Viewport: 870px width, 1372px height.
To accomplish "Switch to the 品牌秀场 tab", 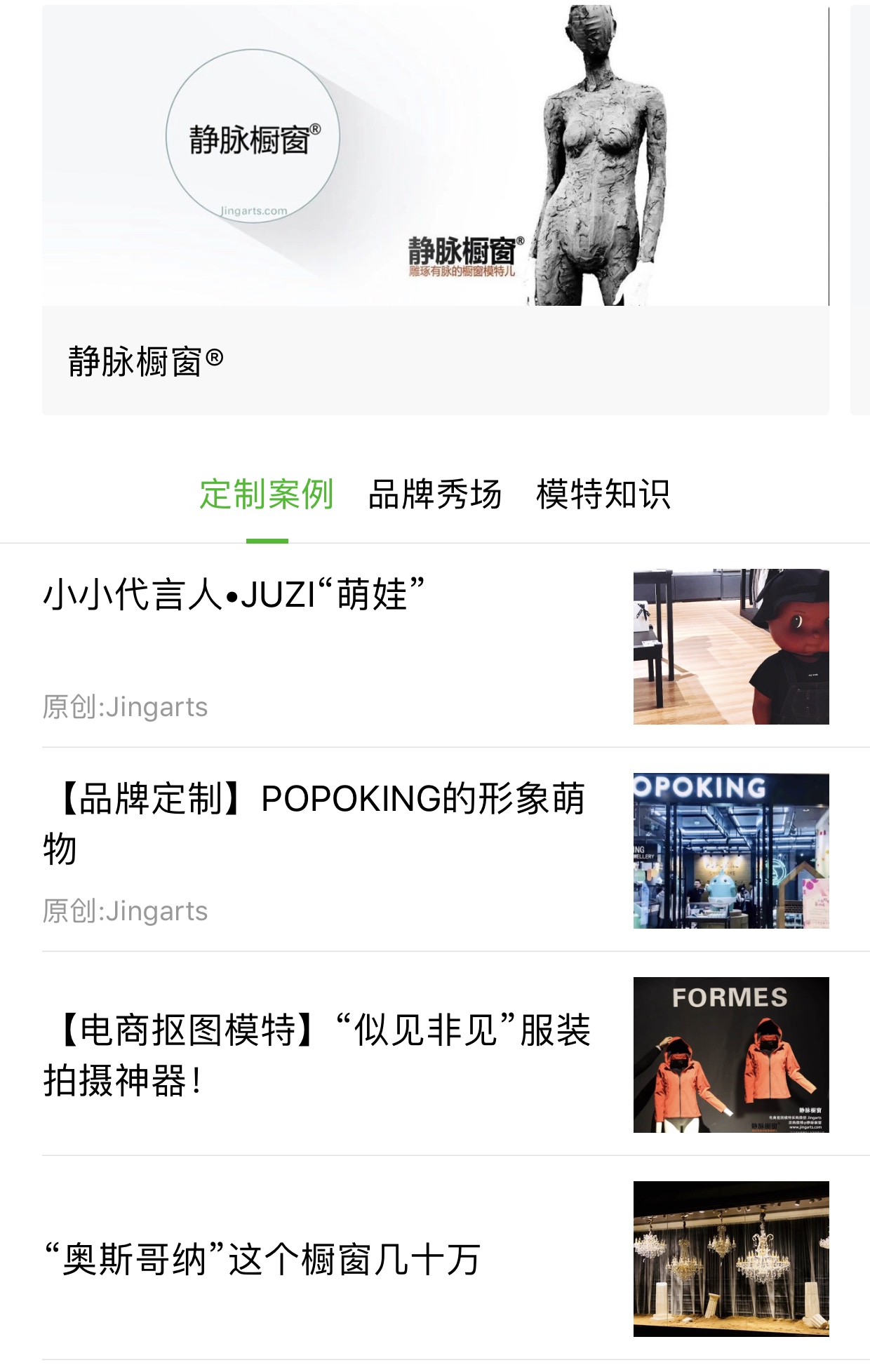I will click(x=435, y=495).
